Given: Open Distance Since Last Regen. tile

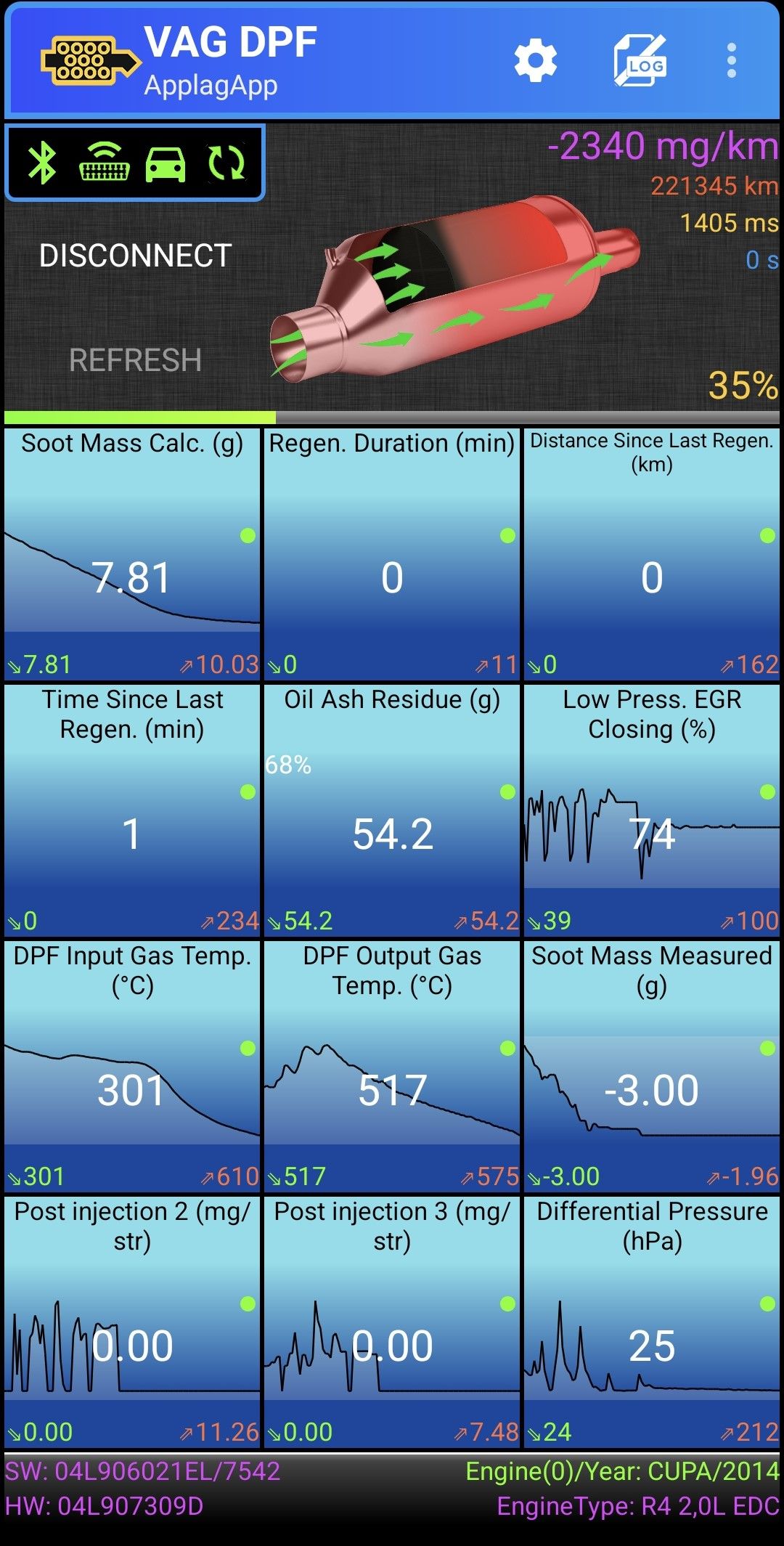Looking at the screenshot, I should click(x=652, y=554).
